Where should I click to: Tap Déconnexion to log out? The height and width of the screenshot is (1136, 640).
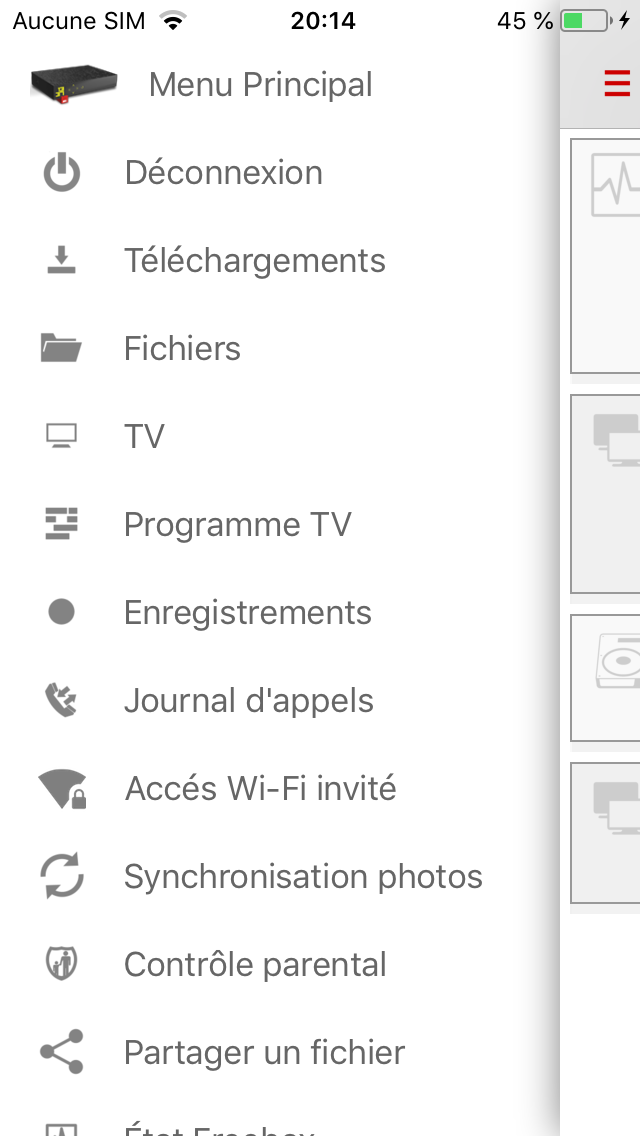coord(223,173)
